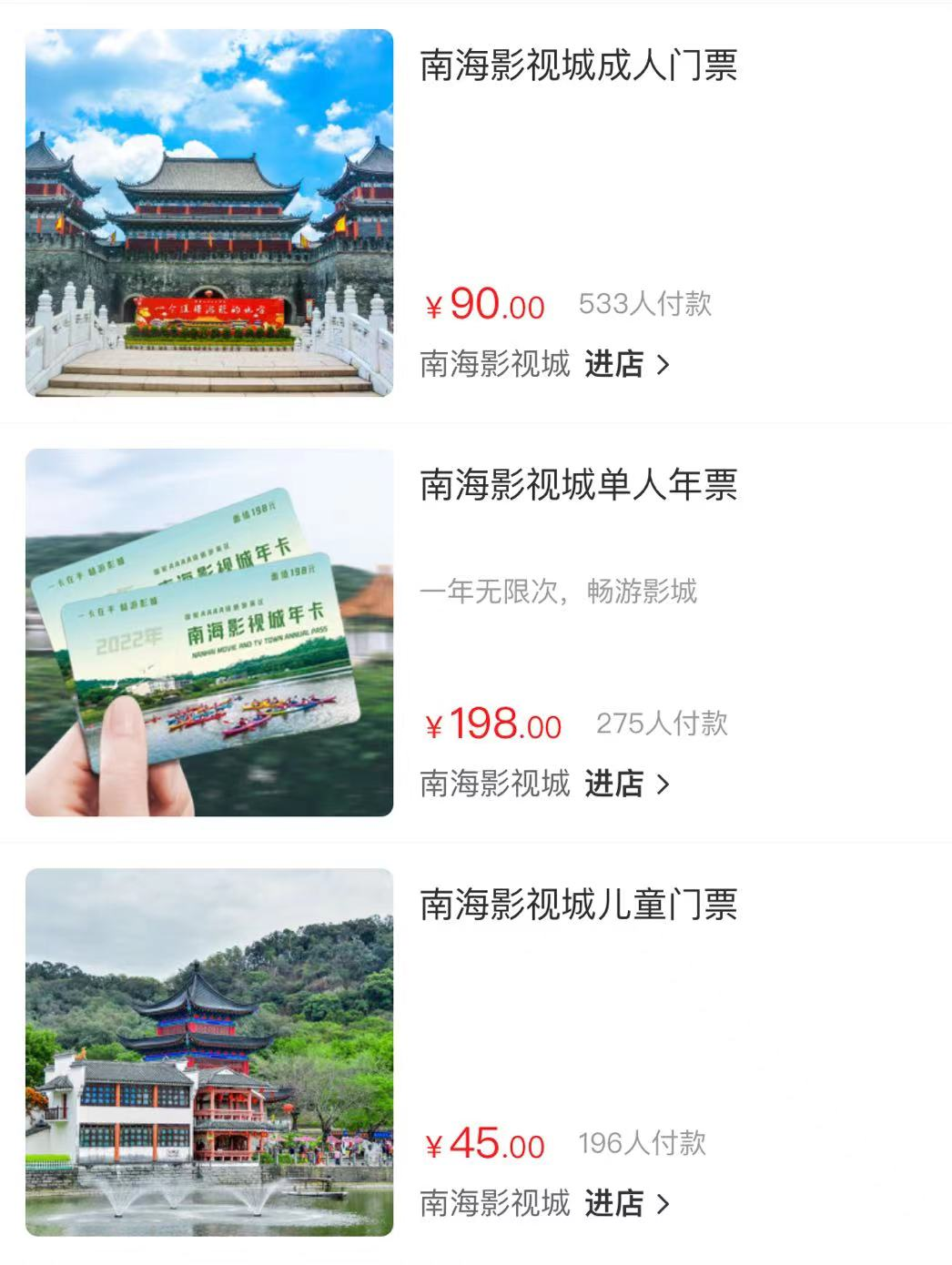The width and height of the screenshot is (952, 1265).
Task: Visit the shop via the ¥45.00 child ticket
Action: point(626,1203)
